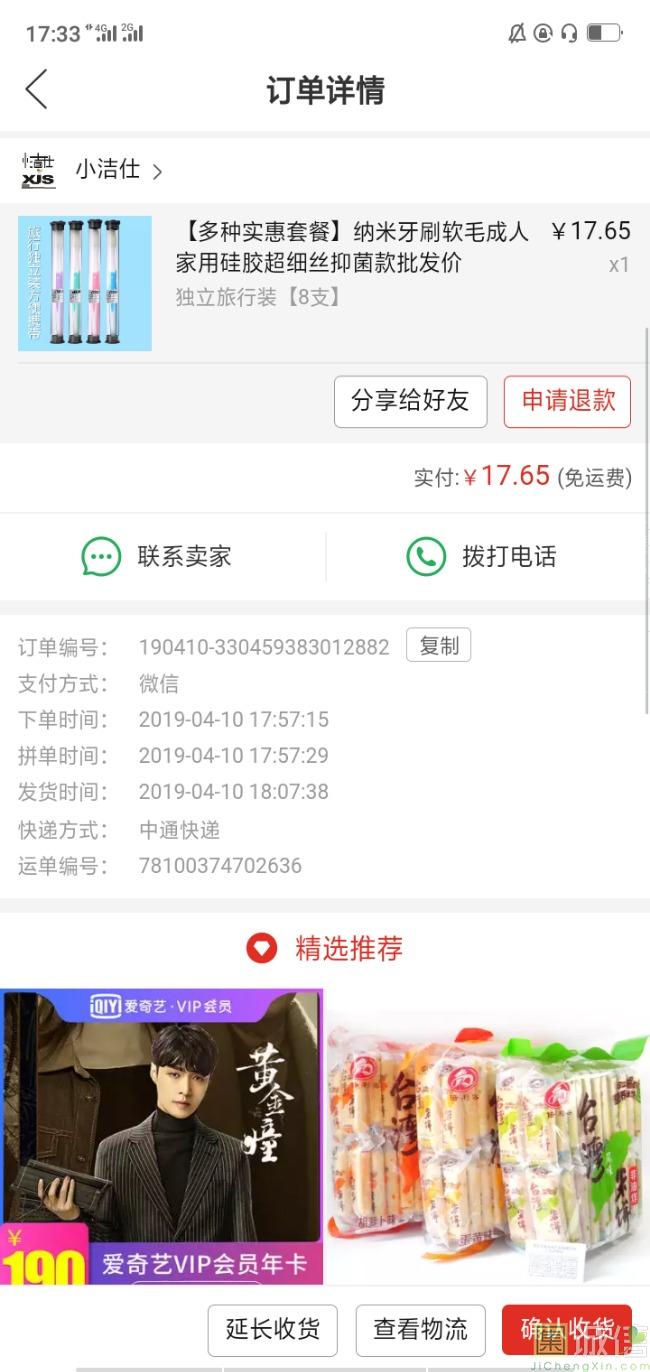This screenshot has width=650, height=1372.
Task: Tap 分享给好友 to share with friends
Action: pyautogui.click(x=410, y=402)
